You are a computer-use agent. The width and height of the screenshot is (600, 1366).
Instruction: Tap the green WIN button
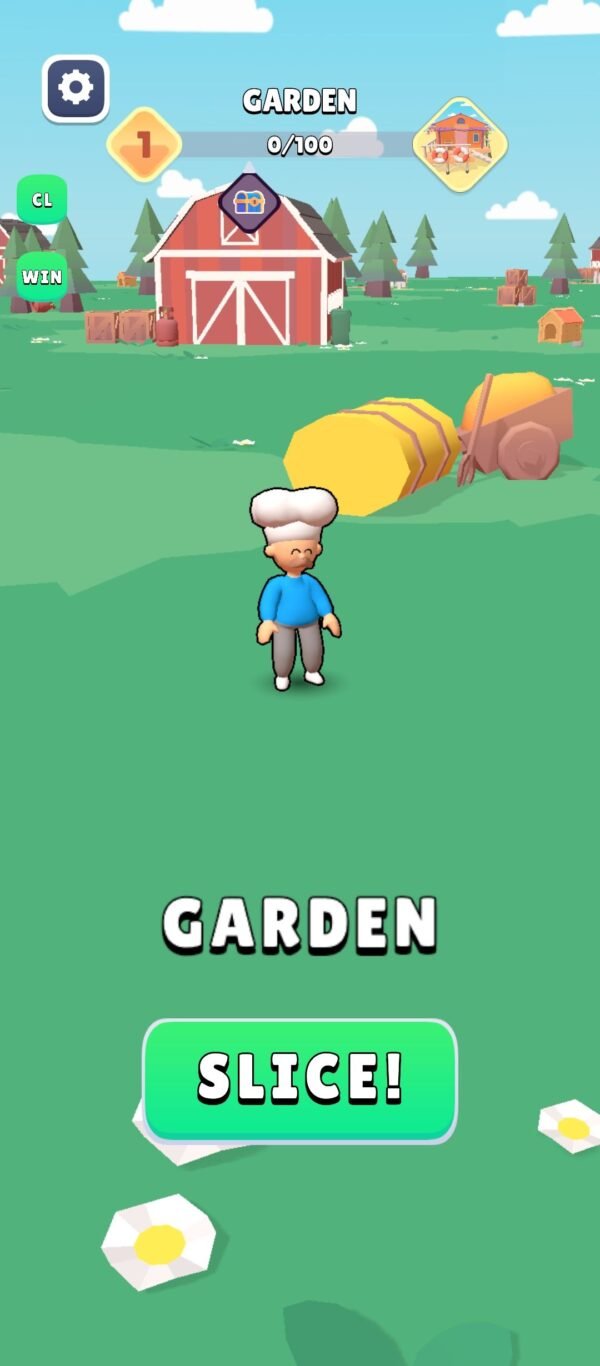coord(42,276)
